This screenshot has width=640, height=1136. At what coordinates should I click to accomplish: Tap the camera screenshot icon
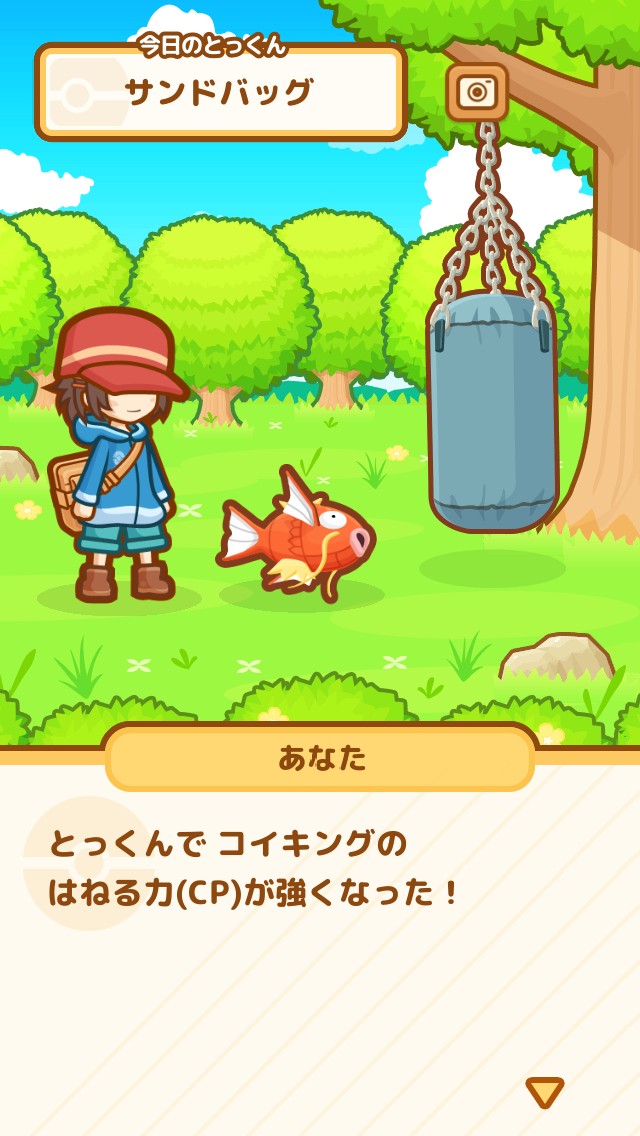click(477, 93)
